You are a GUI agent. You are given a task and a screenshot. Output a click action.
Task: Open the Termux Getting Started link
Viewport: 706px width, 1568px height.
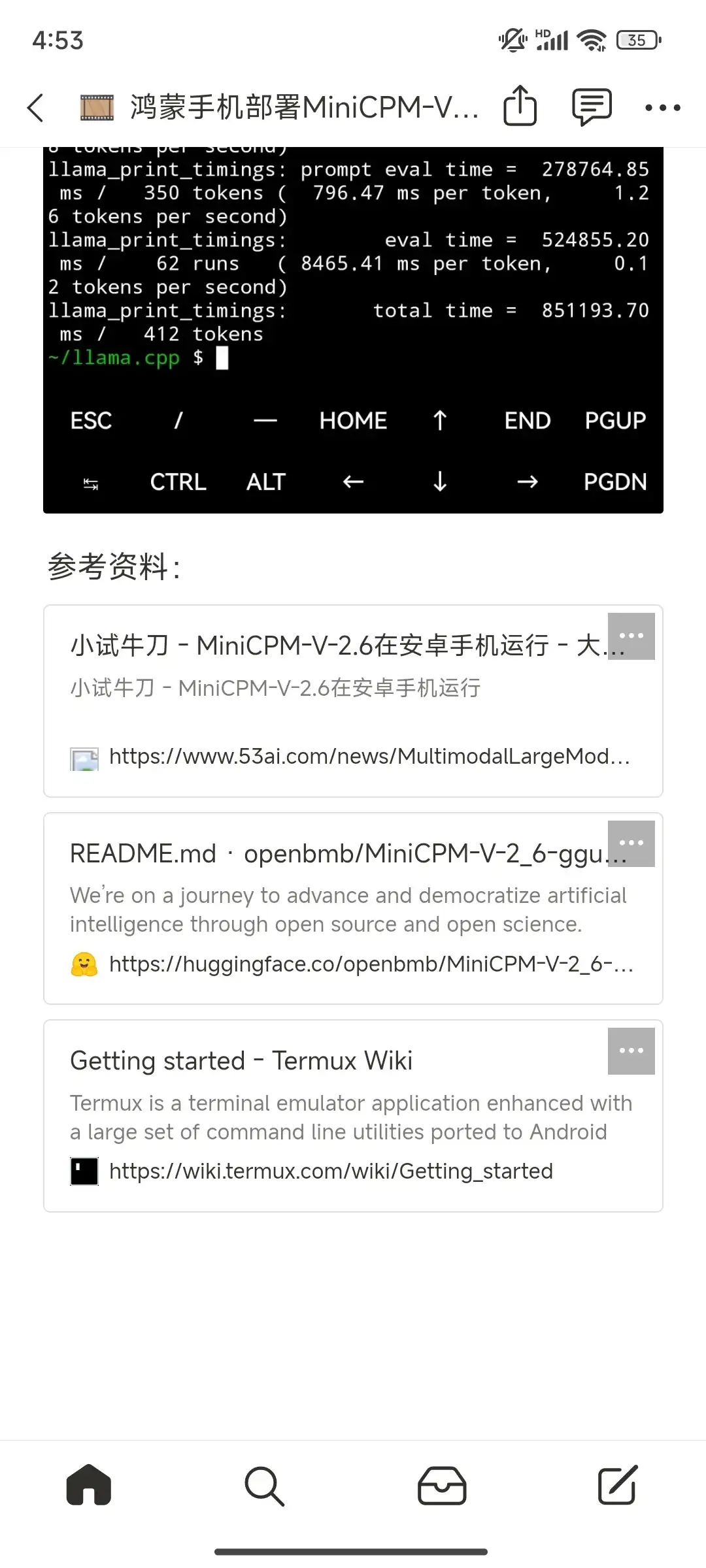click(331, 1170)
